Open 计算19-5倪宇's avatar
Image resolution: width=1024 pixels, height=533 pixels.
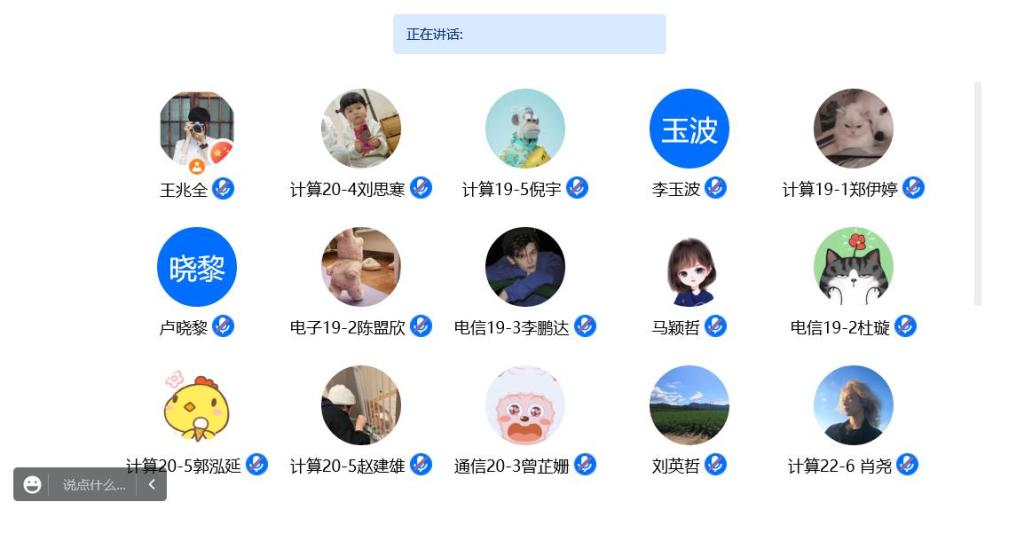click(525, 128)
